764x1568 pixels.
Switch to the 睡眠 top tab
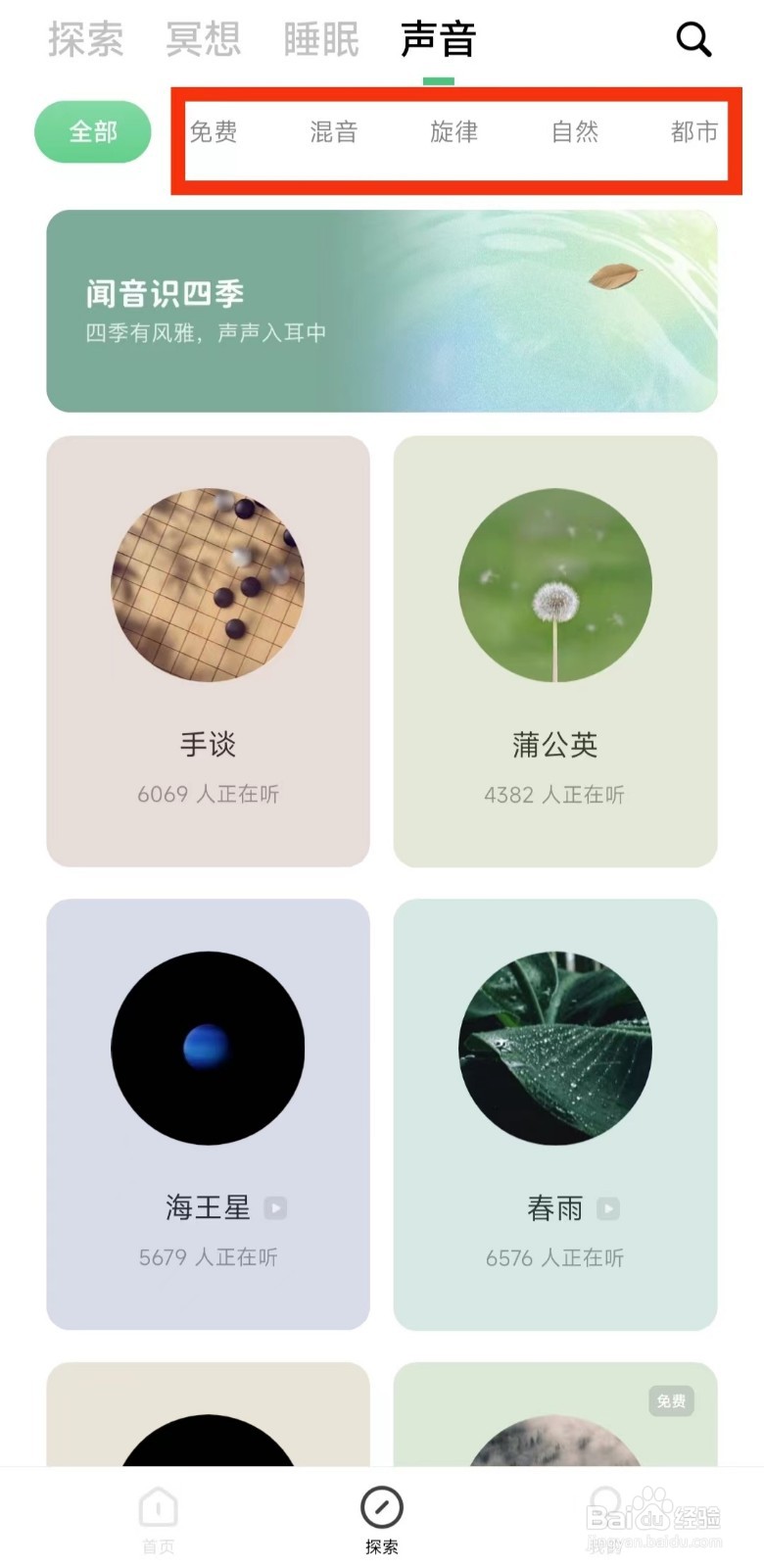[x=321, y=40]
